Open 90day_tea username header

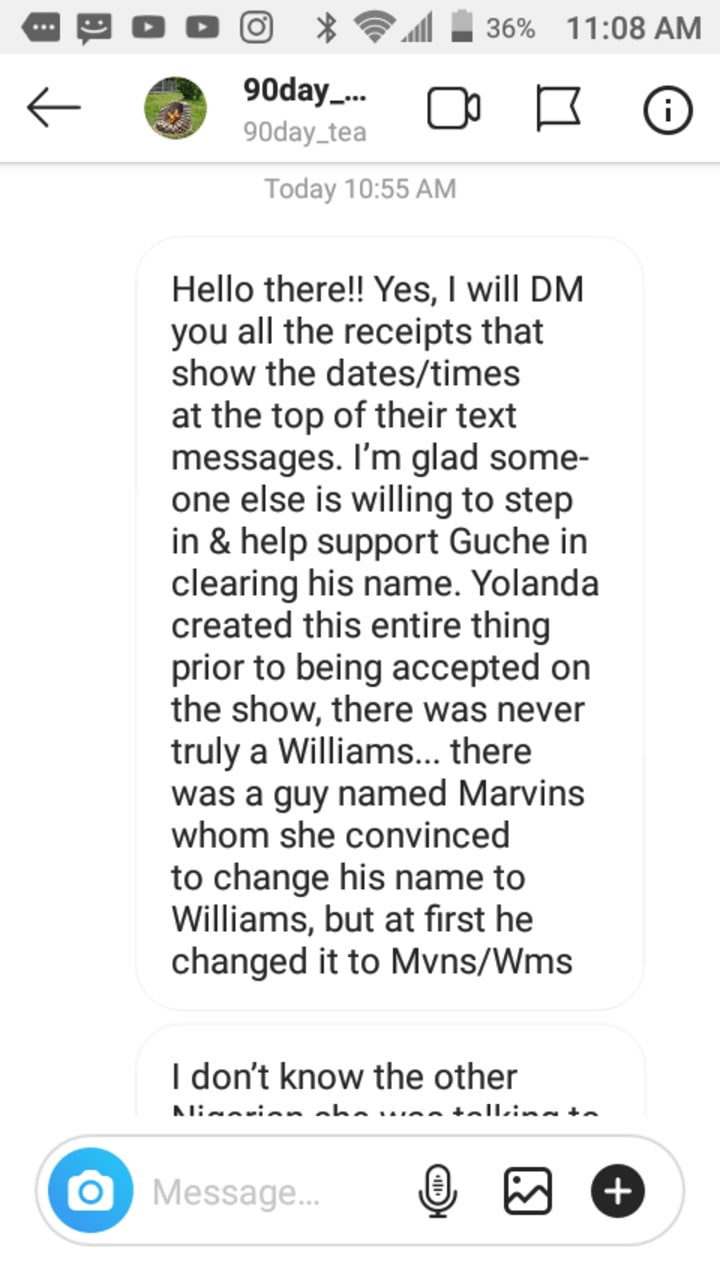coord(304,109)
